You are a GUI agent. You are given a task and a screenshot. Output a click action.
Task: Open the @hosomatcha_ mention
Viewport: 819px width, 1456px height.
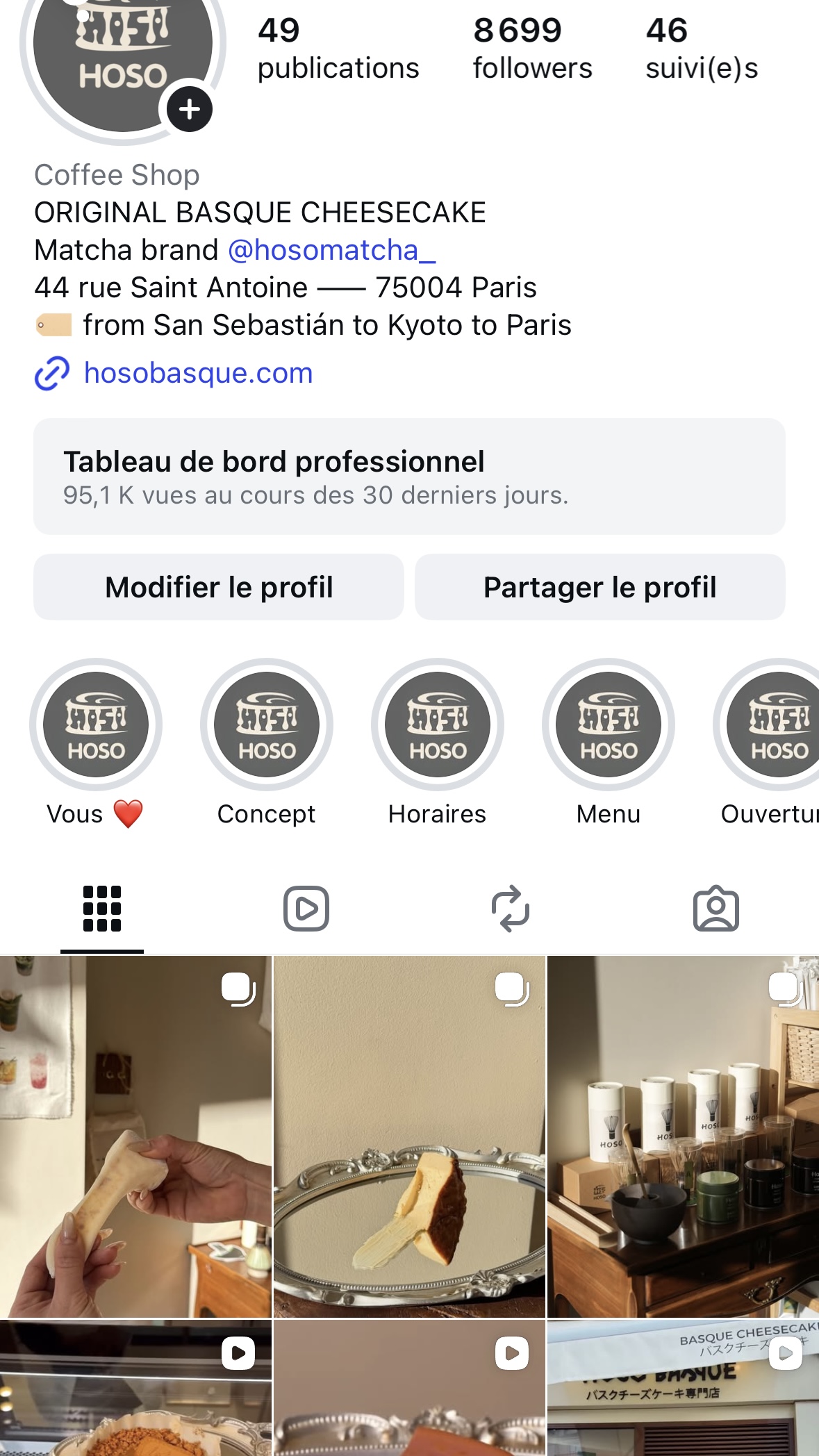pos(331,250)
